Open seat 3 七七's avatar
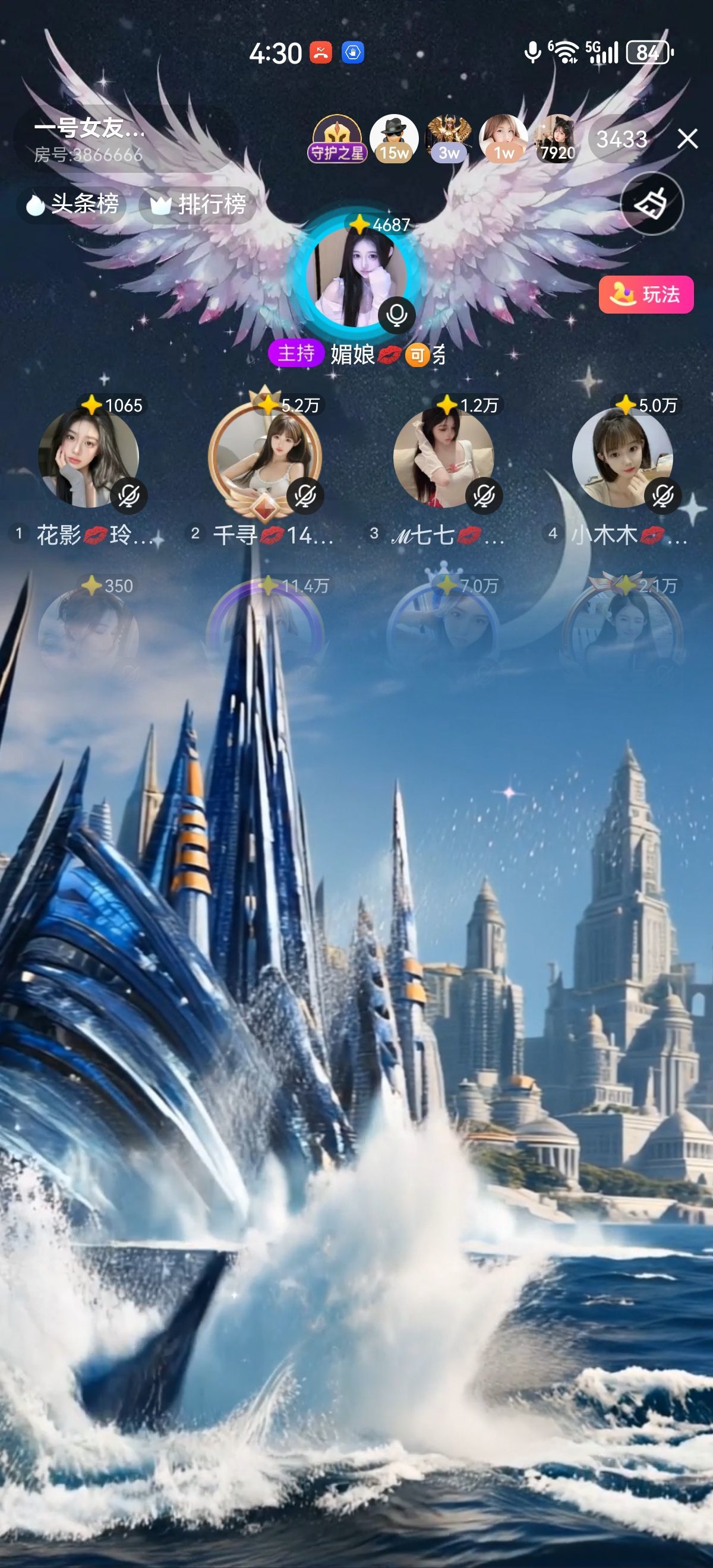The image size is (713, 1568). tap(443, 458)
